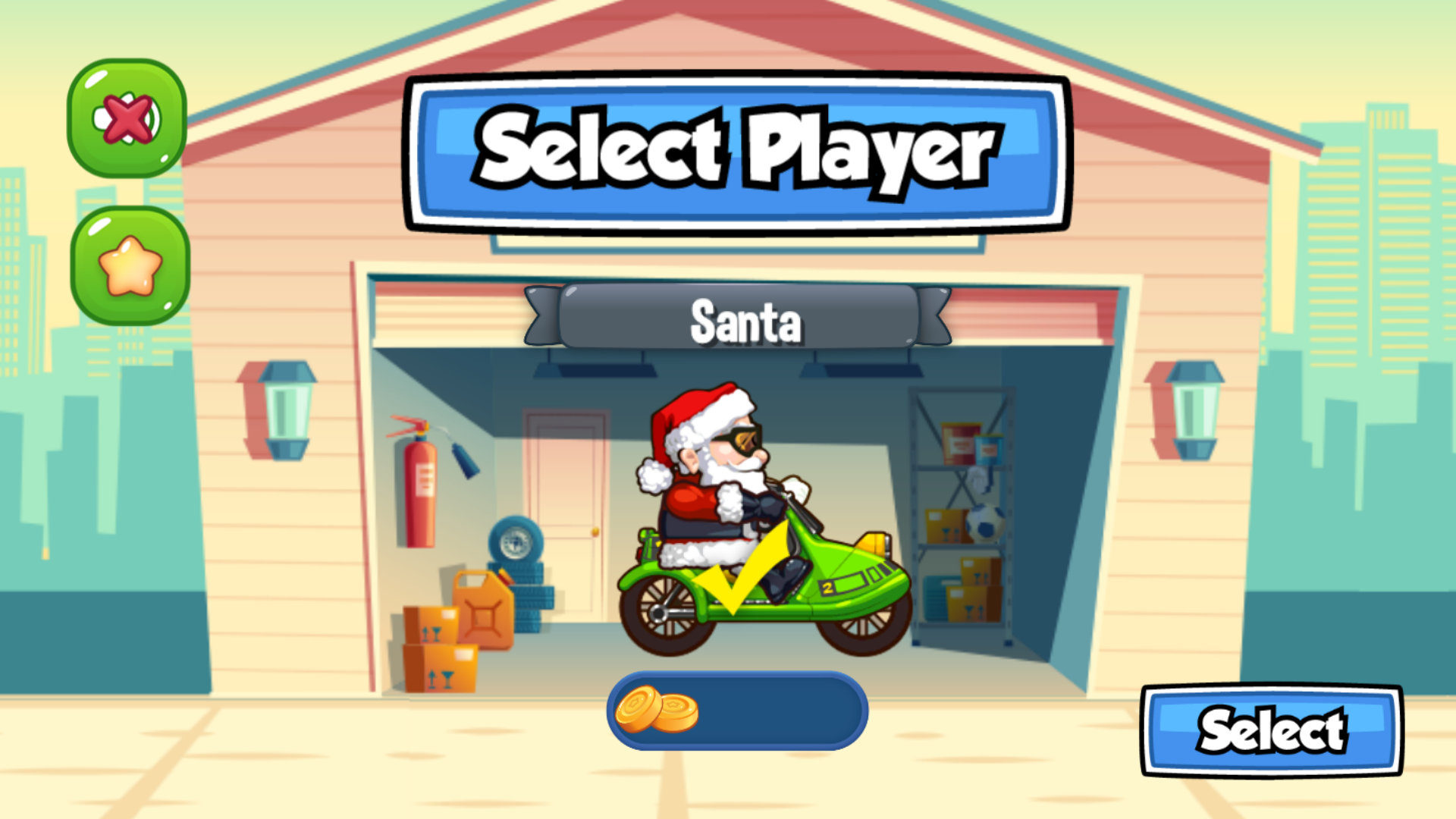Viewport: 1456px width, 819px height.
Task: Close the player selection screen
Action: click(x=127, y=119)
